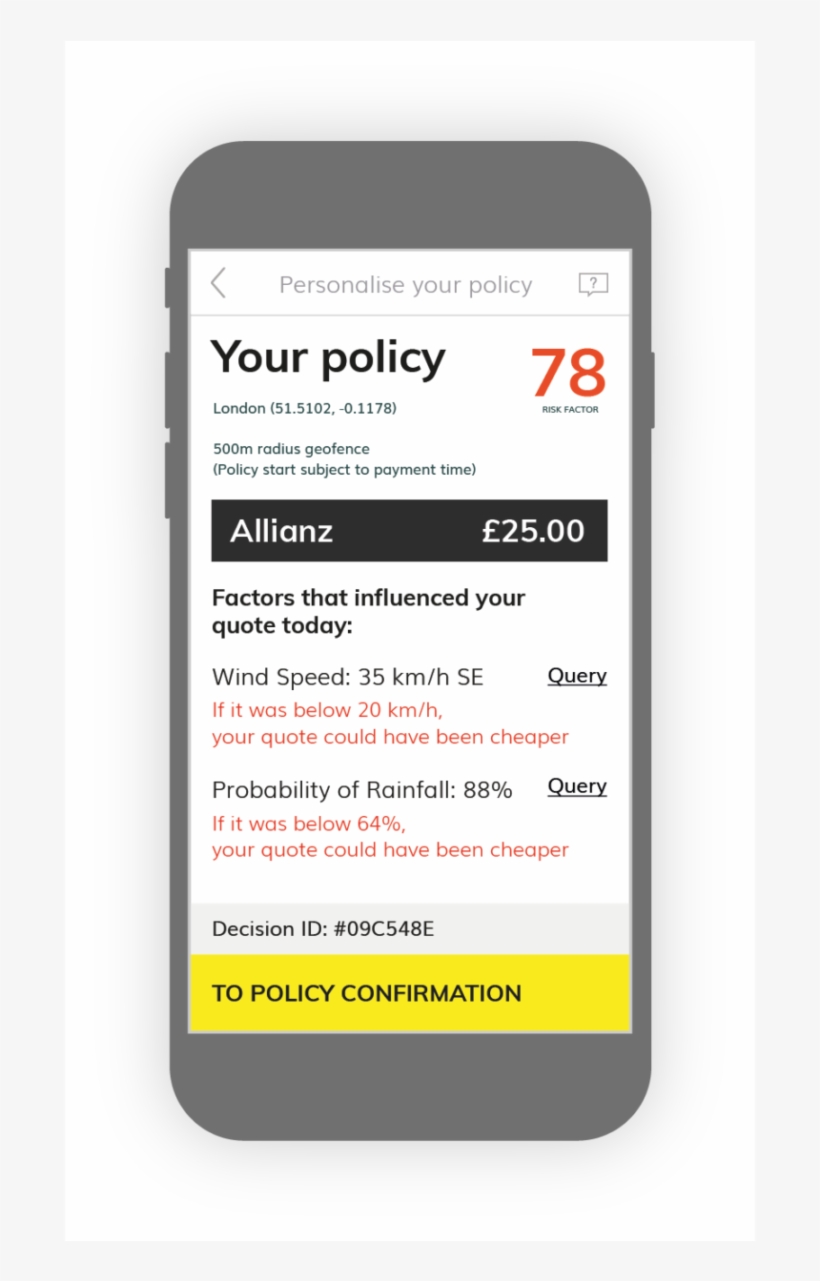Tap the 500m radius geofence label
Image resolution: width=820 pixels, height=1281 pixels.
290,448
